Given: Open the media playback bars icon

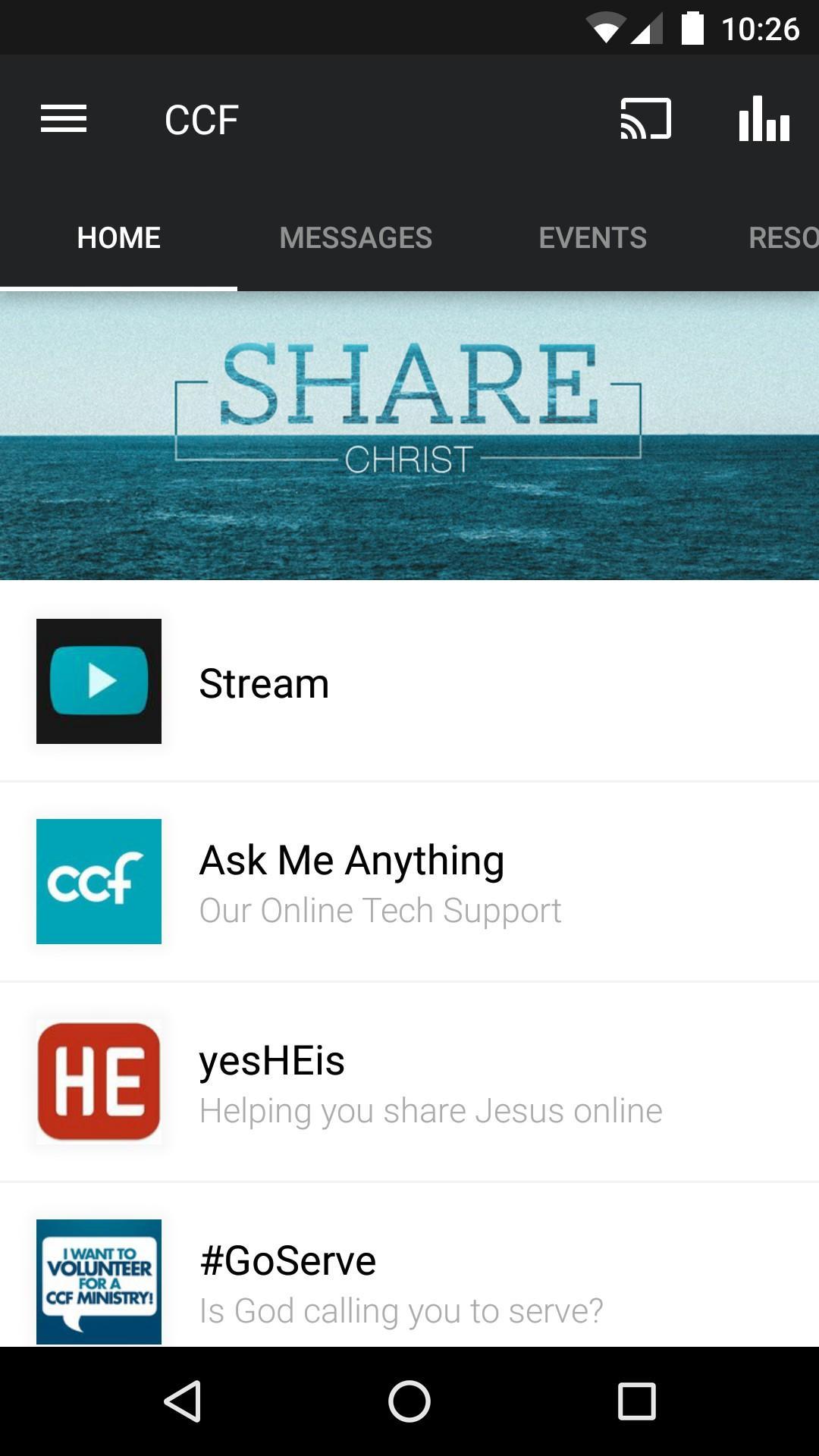Looking at the screenshot, I should pos(763,118).
